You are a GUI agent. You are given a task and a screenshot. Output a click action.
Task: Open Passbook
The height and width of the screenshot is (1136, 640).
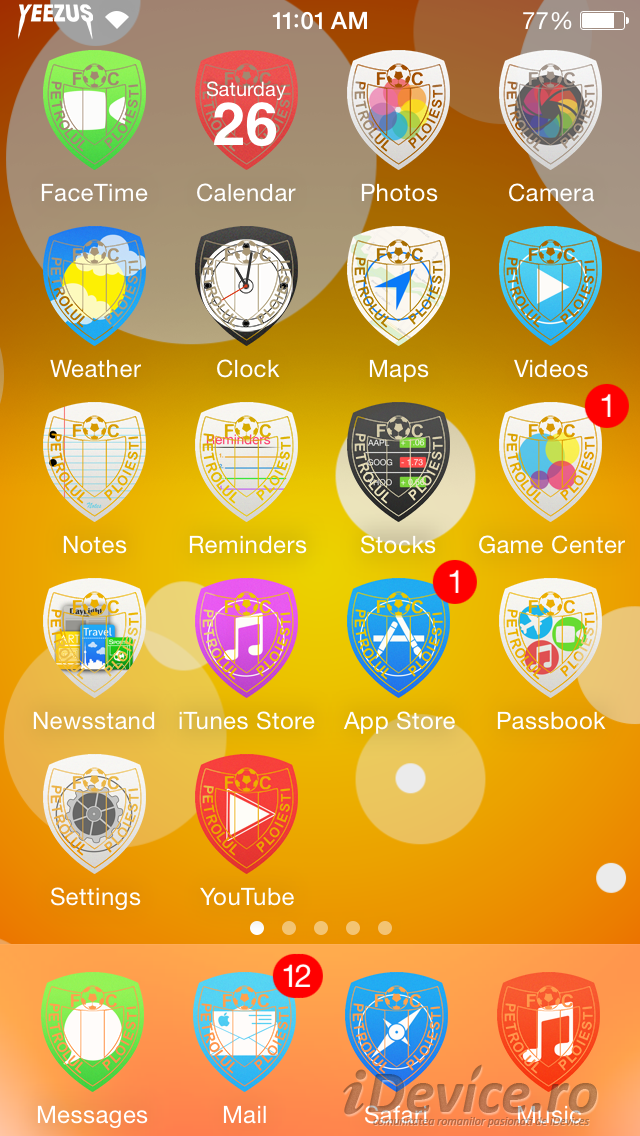pyautogui.click(x=551, y=638)
